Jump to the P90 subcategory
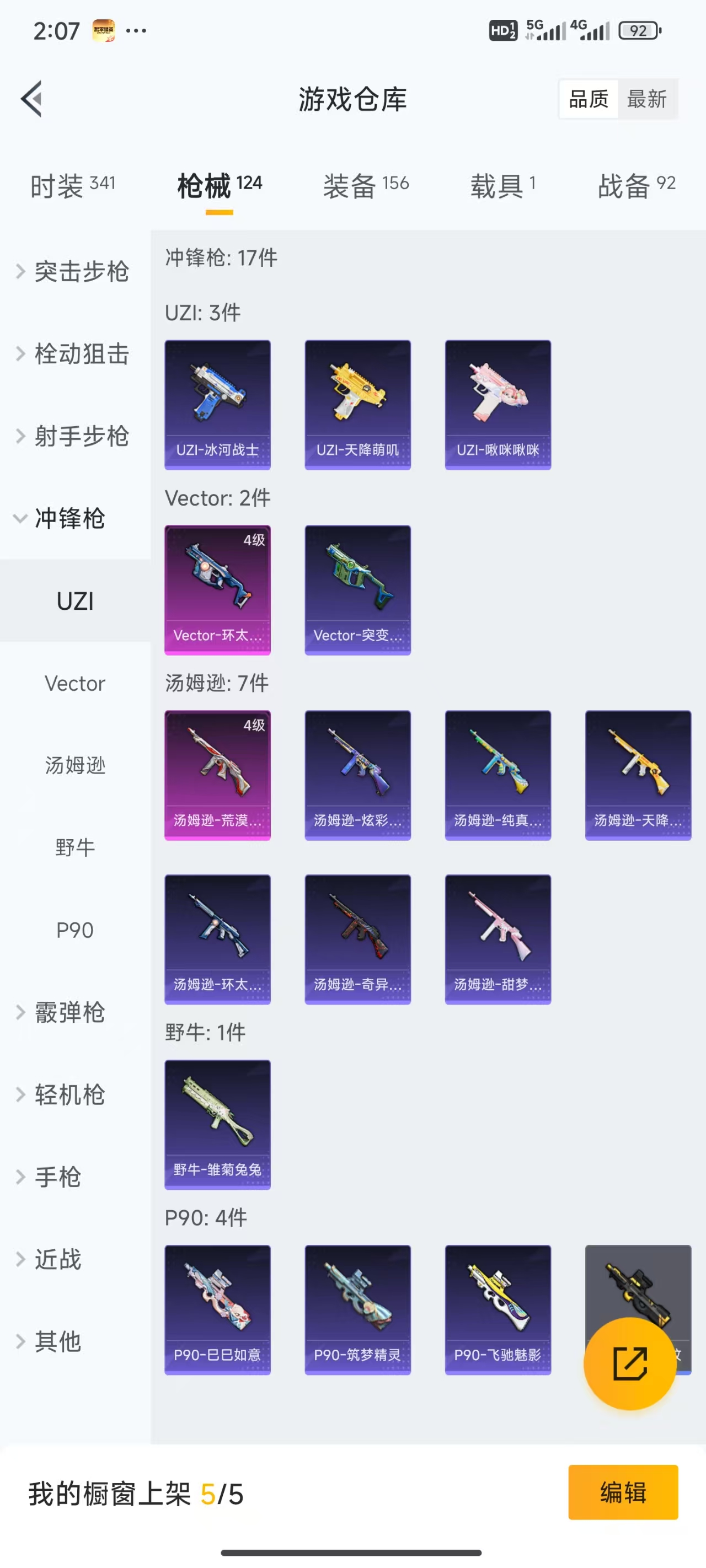The width and height of the screenshot is (706, 1568). 75,930
